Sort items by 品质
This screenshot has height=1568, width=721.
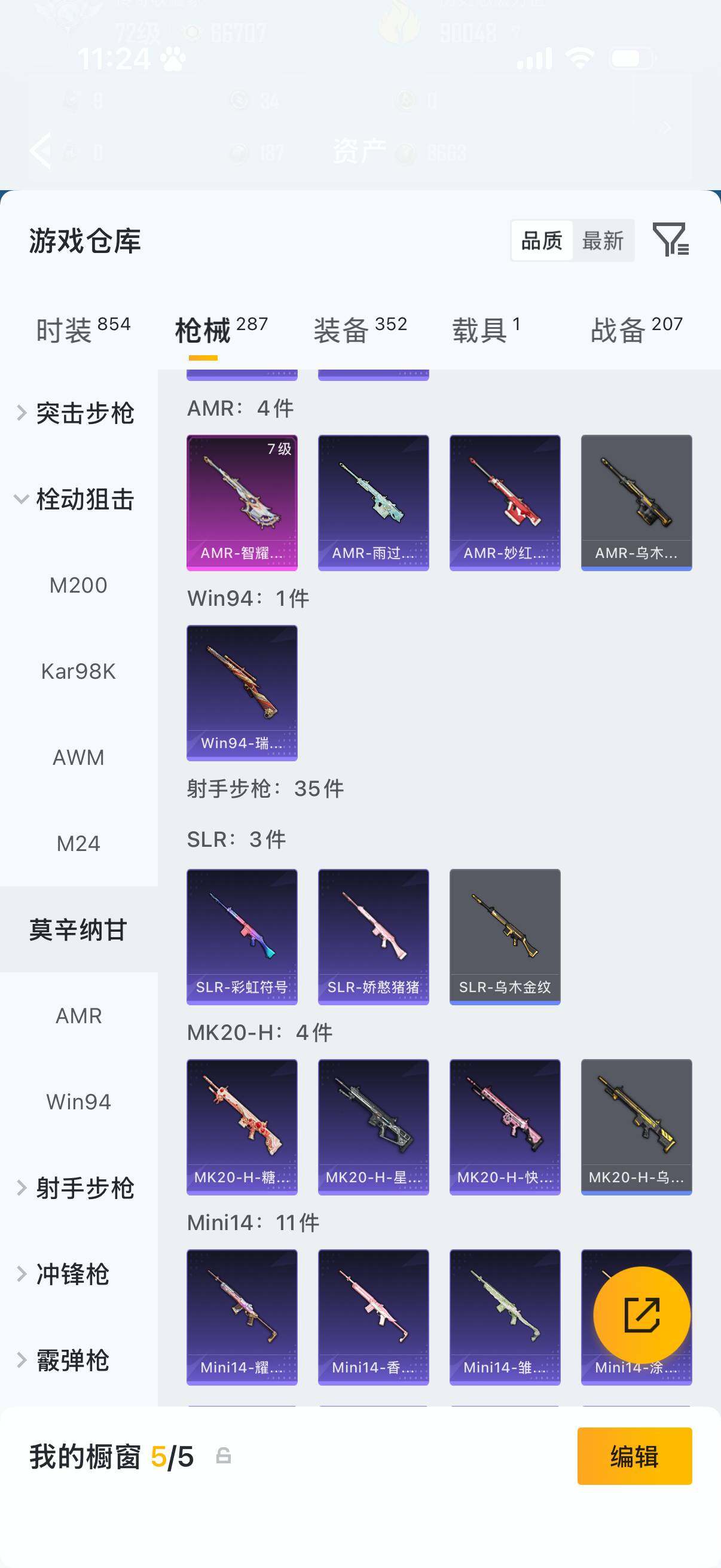click(x=542, y=240)
